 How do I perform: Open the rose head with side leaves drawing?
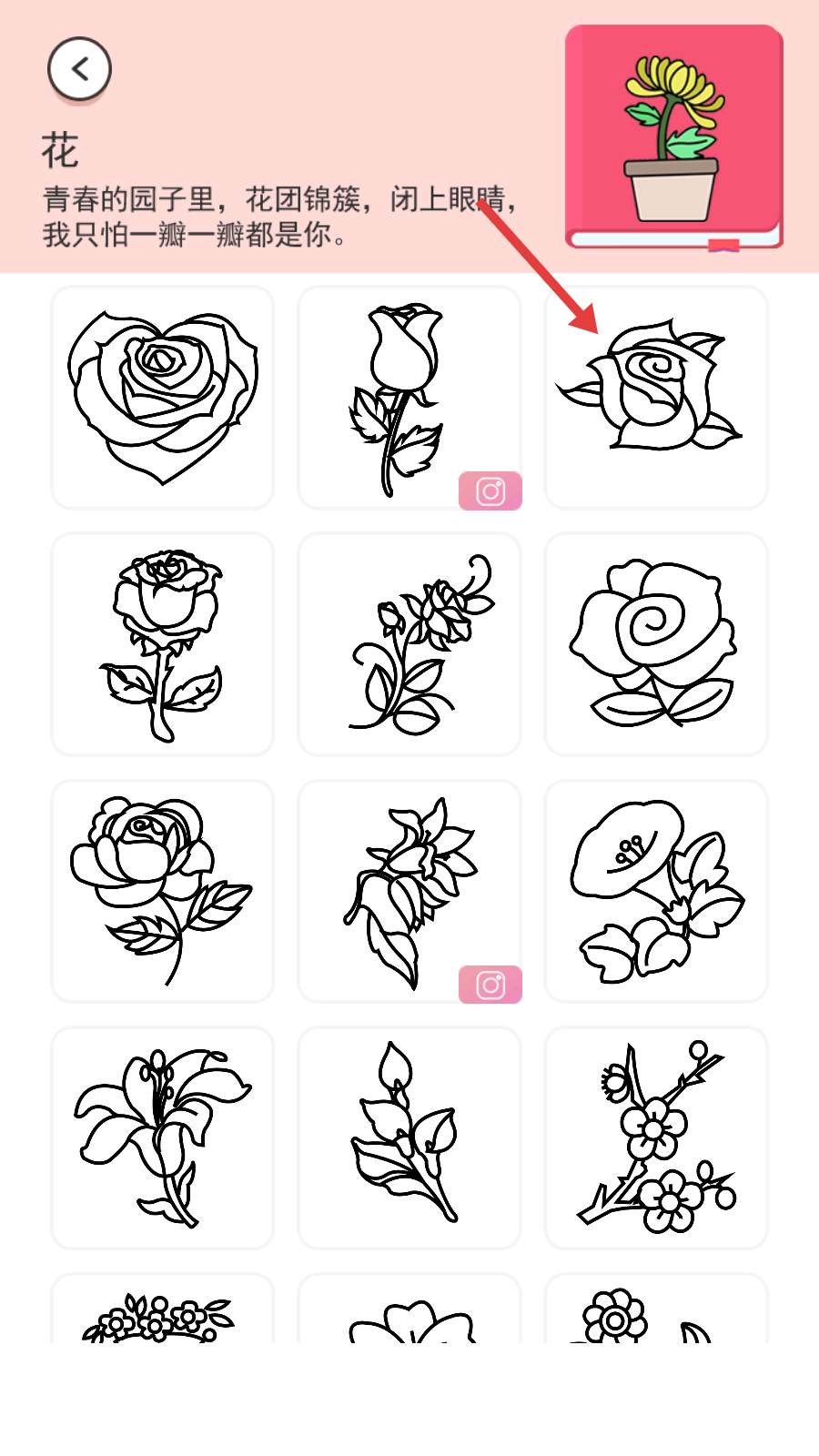coord(655,398)
